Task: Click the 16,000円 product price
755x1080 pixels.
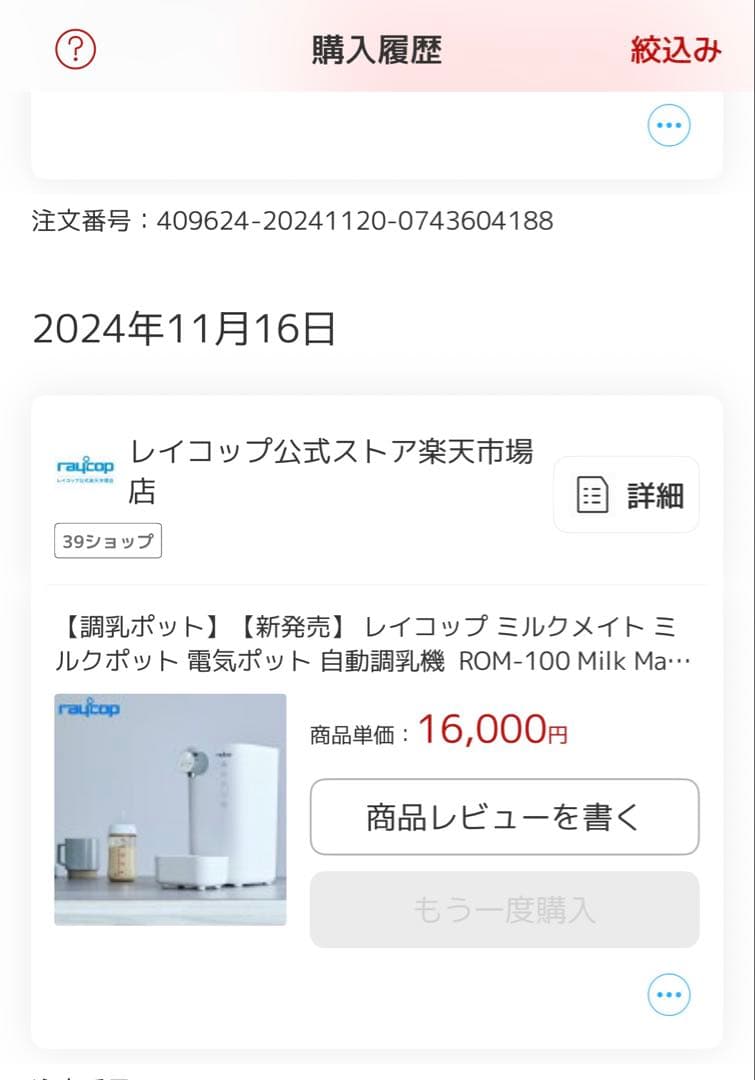Action: click(x=495, y=731)
